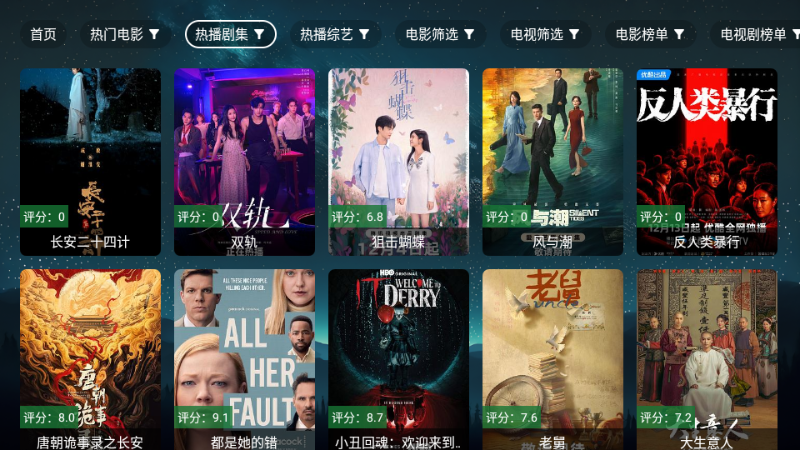Show the 电影榜单 tab
Screen dimensions: 800x450
click(650, 34)
